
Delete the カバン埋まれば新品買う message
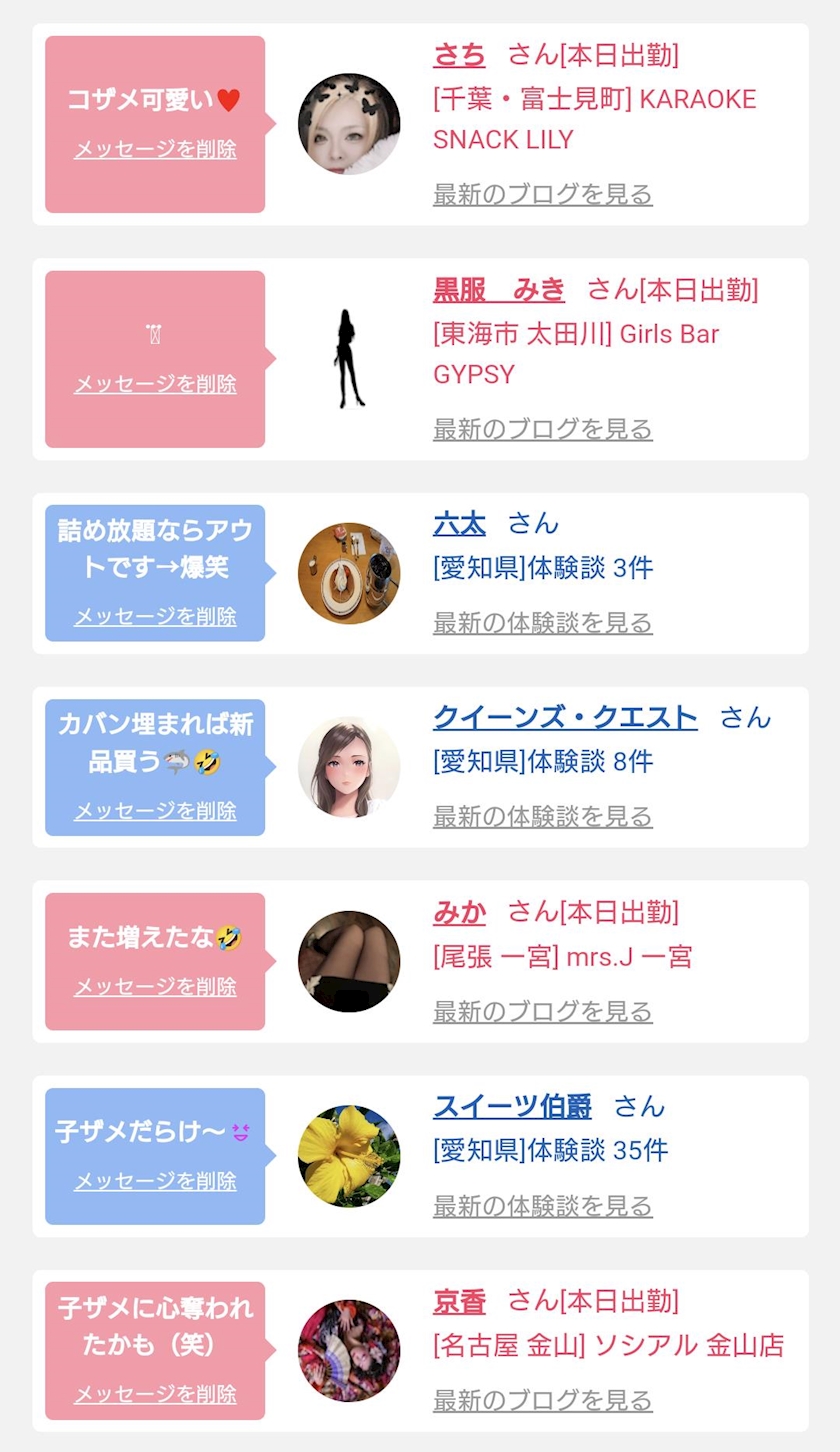pos(155,810)
